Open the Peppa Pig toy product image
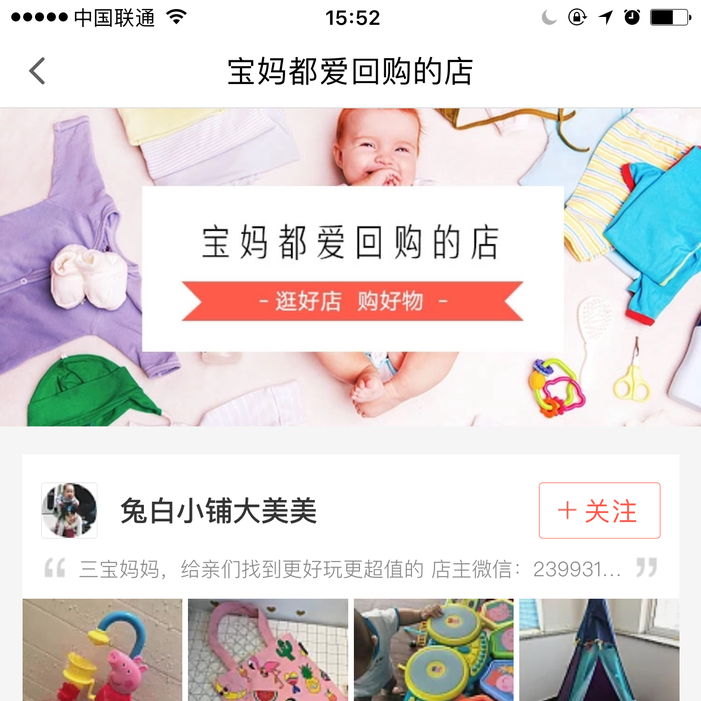The width and height of the screenshot is (701, 701). [102, 650]
